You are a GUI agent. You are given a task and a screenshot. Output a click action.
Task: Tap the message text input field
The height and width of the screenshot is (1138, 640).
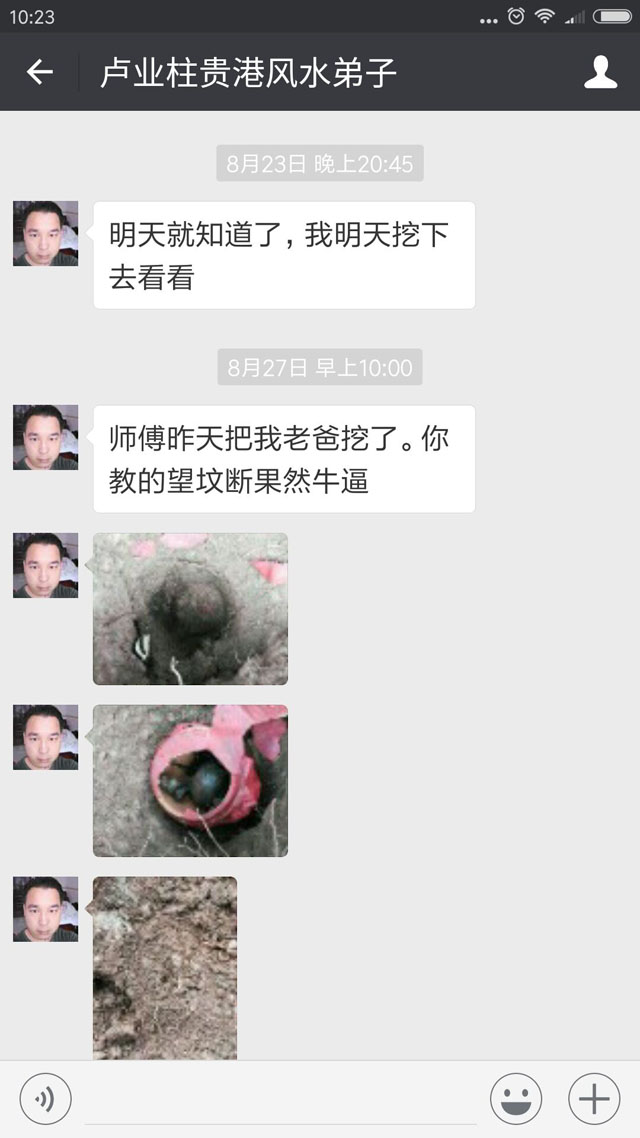click(x=280, y=1100)
